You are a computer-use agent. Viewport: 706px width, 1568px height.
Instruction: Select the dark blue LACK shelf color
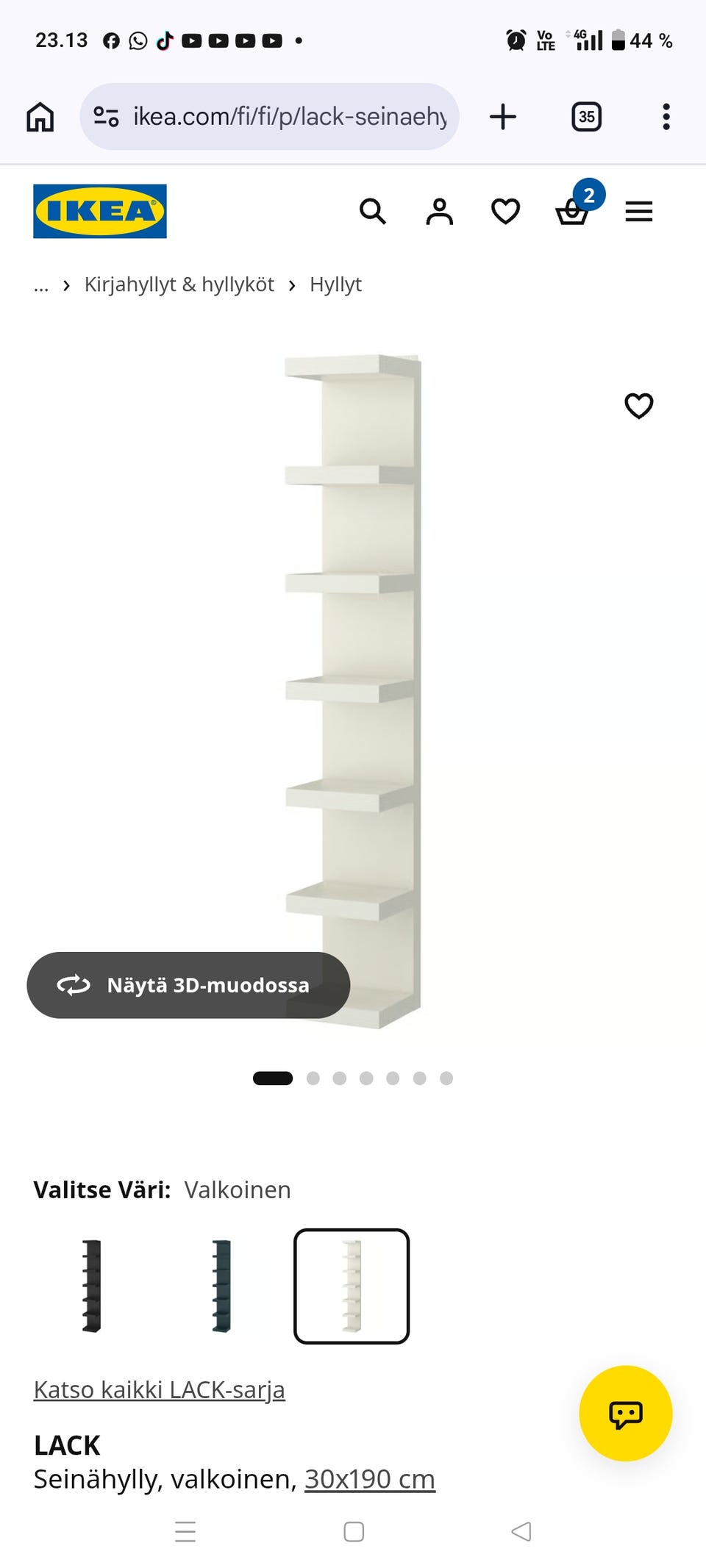[x=221, y=1286]
